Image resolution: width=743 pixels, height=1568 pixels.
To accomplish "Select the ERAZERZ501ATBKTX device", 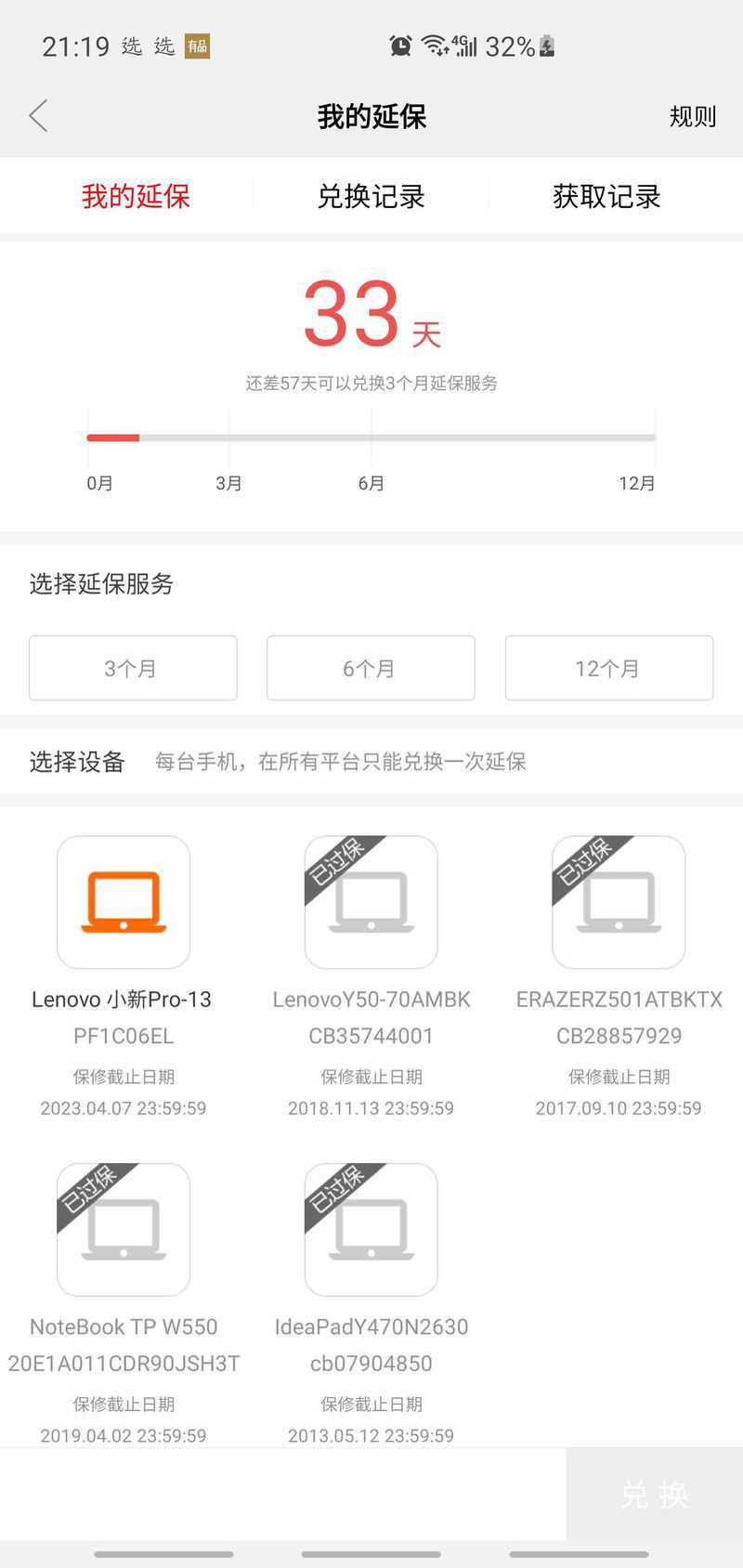I will coord(619,902).
